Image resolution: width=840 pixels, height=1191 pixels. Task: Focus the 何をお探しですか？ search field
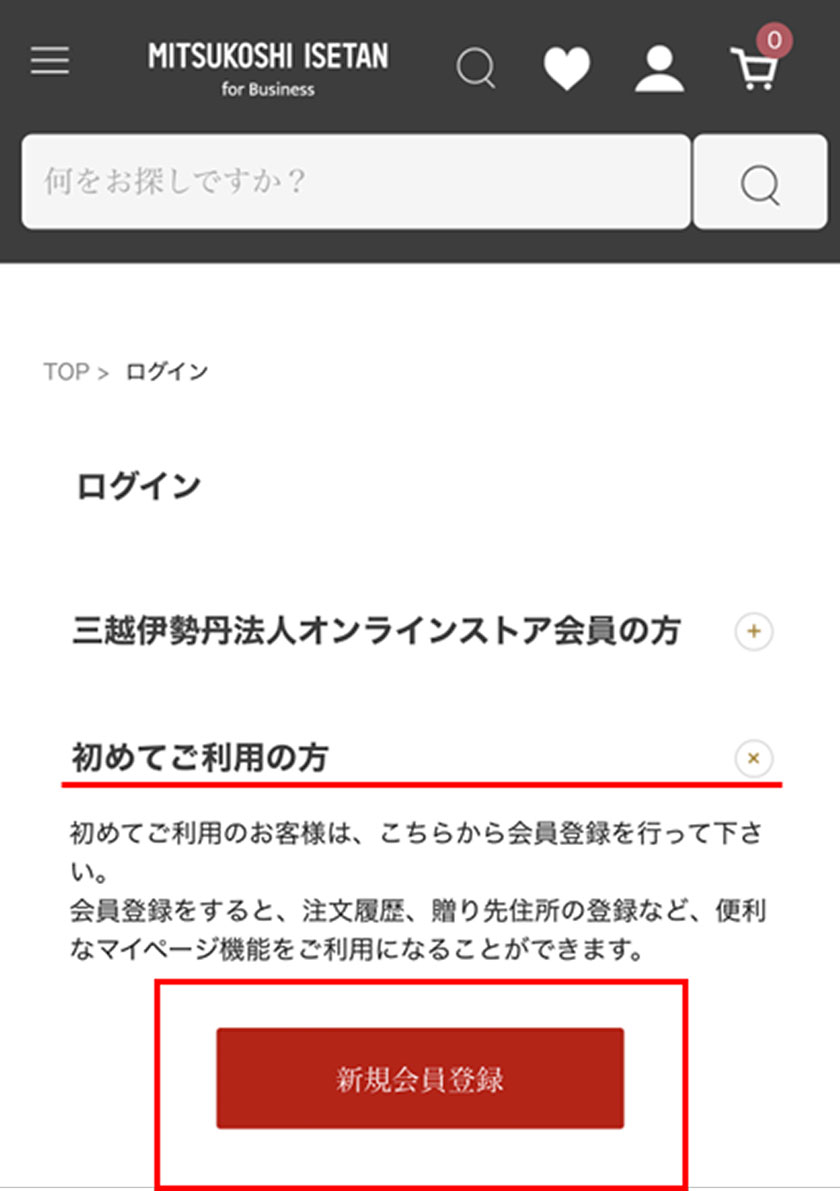point(355,182)
